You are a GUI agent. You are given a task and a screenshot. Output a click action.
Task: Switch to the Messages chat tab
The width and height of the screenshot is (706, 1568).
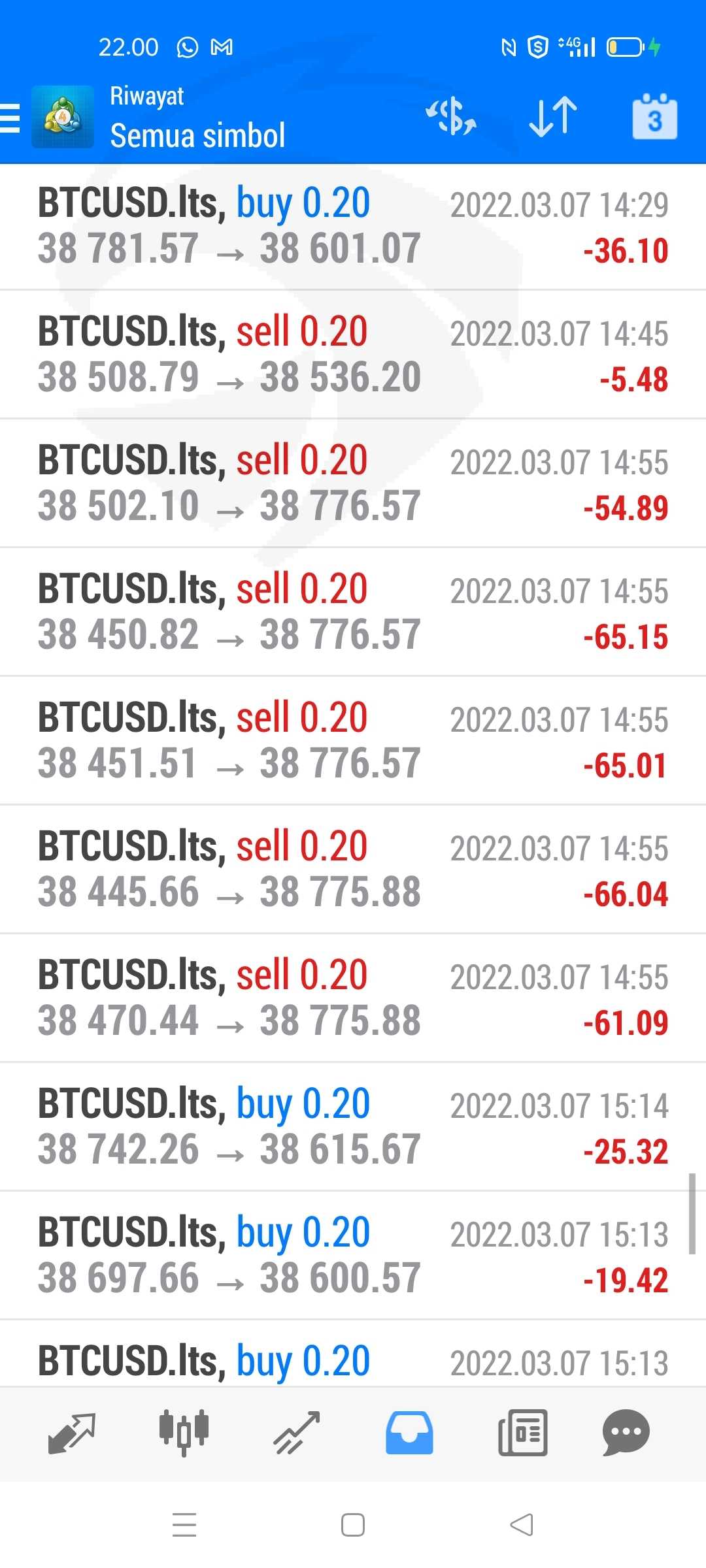click(x=626, y=1433)
